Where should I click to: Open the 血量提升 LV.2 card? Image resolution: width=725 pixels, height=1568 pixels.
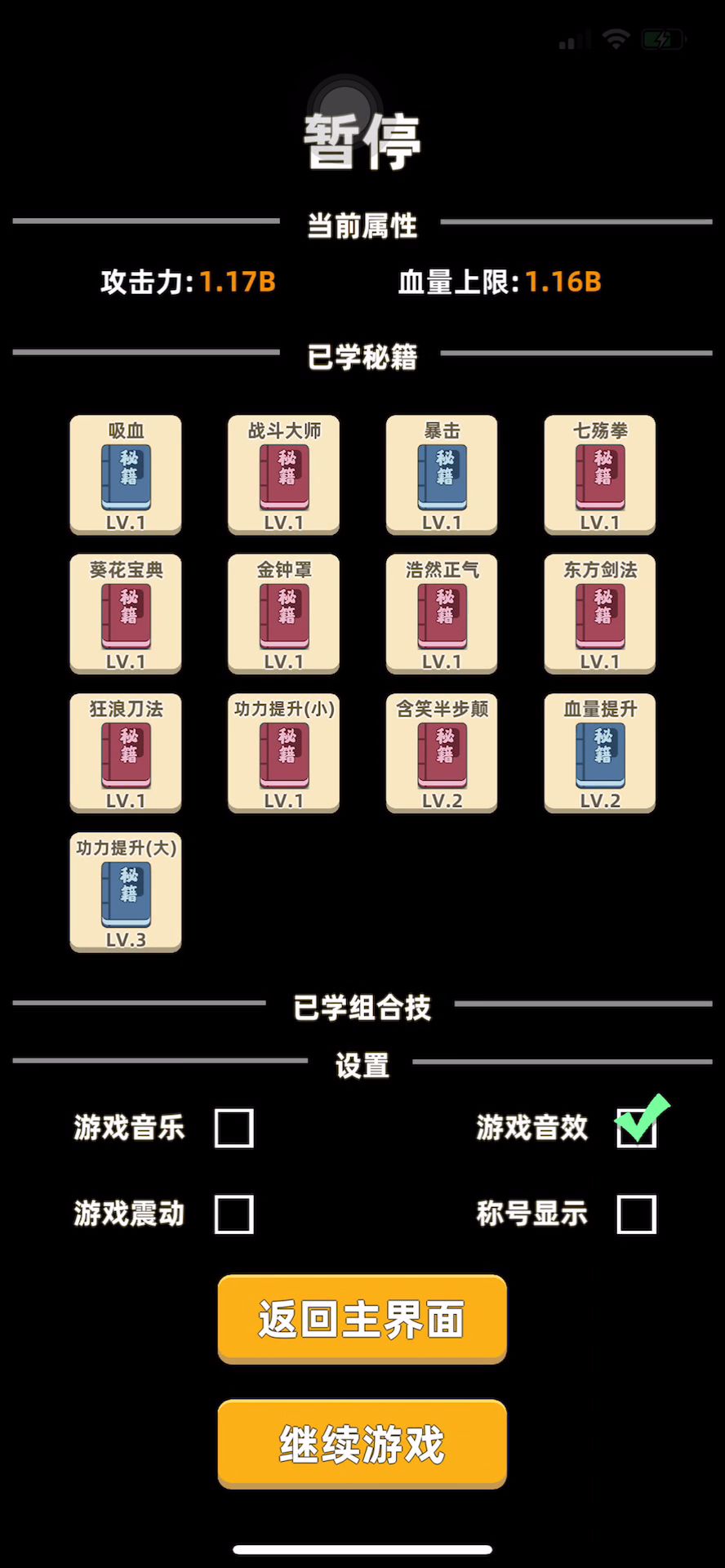[x=600, y=752]
